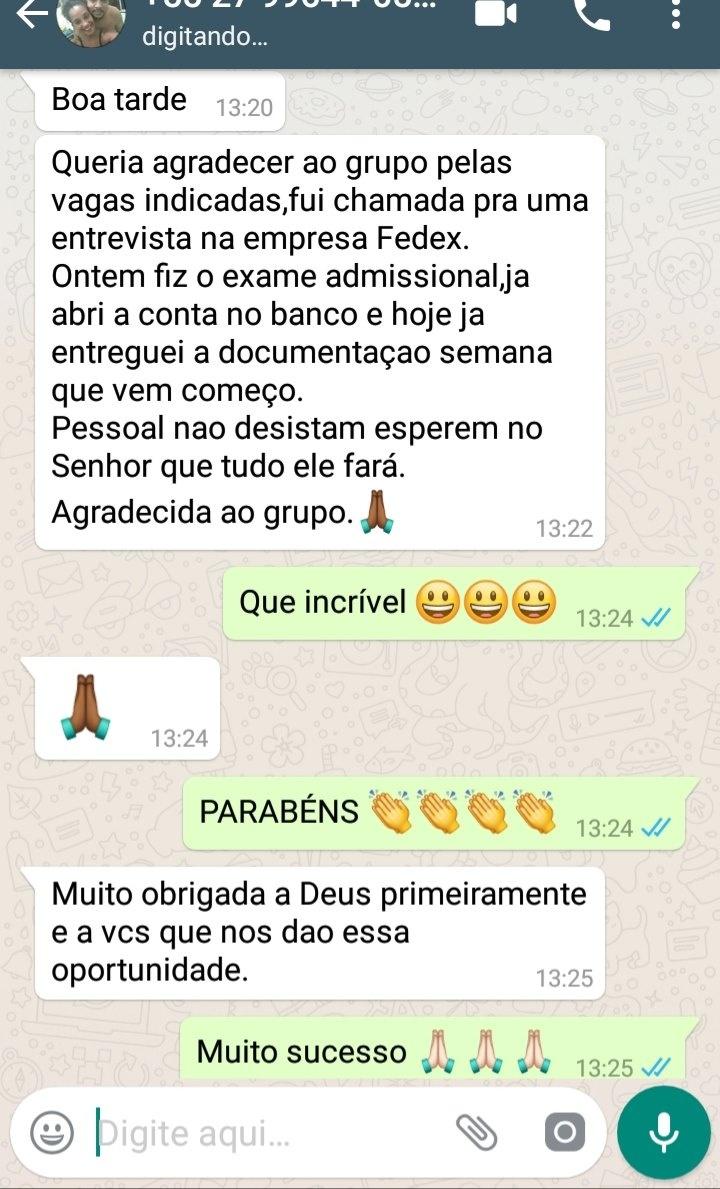Start a video call
This screenshot has width=720, height=1189.
(496, 14)
